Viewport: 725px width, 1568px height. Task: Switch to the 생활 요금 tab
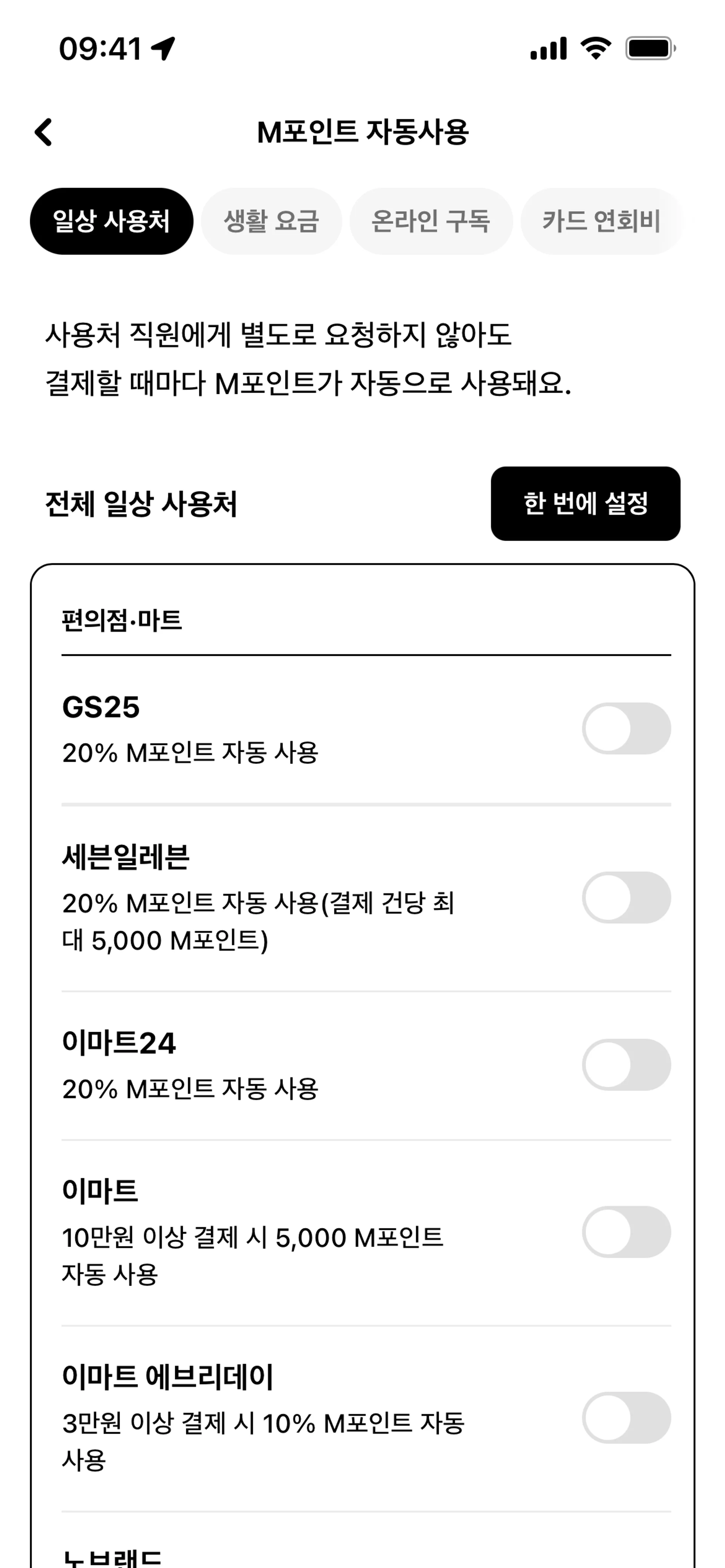(271, 221)
